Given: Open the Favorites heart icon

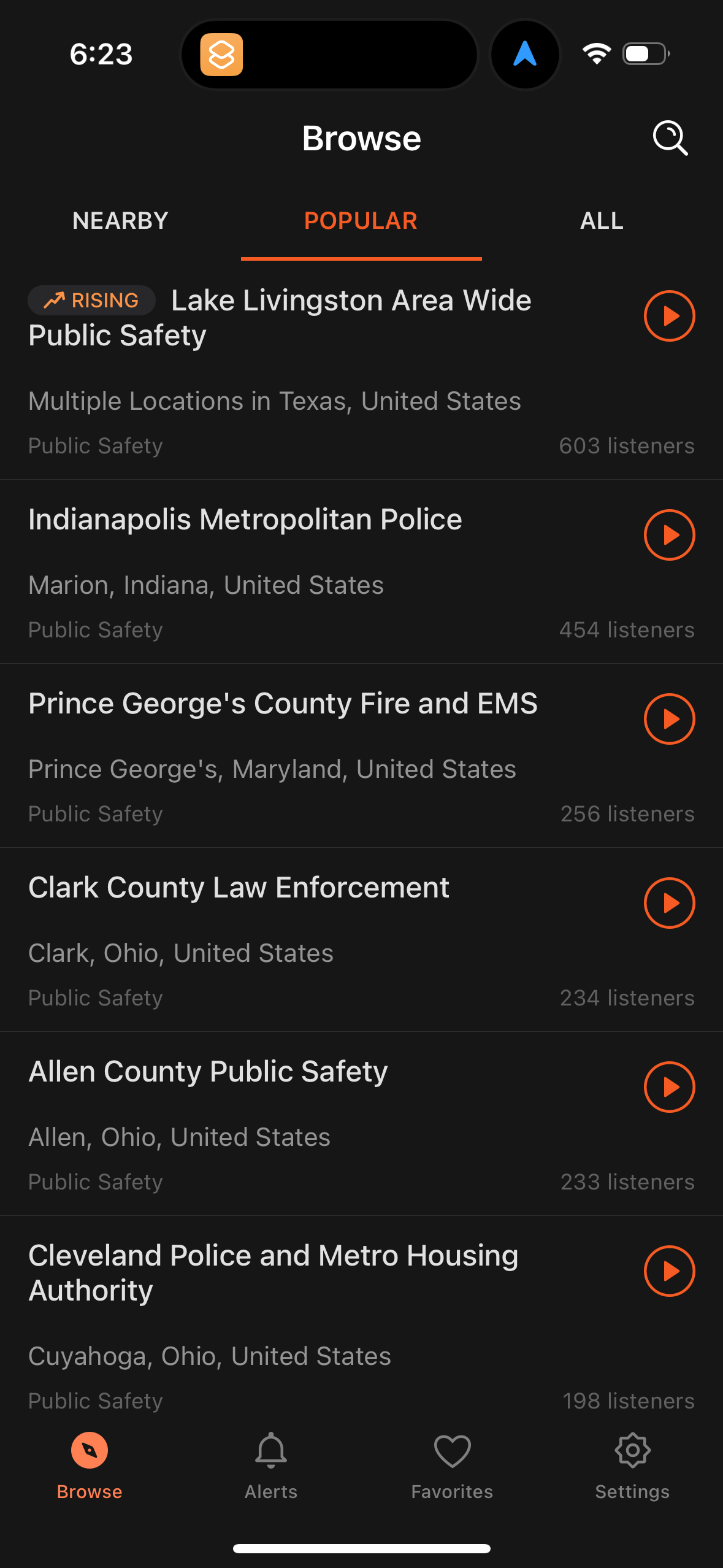Looking at the screenshot, I should point(452,1451).
